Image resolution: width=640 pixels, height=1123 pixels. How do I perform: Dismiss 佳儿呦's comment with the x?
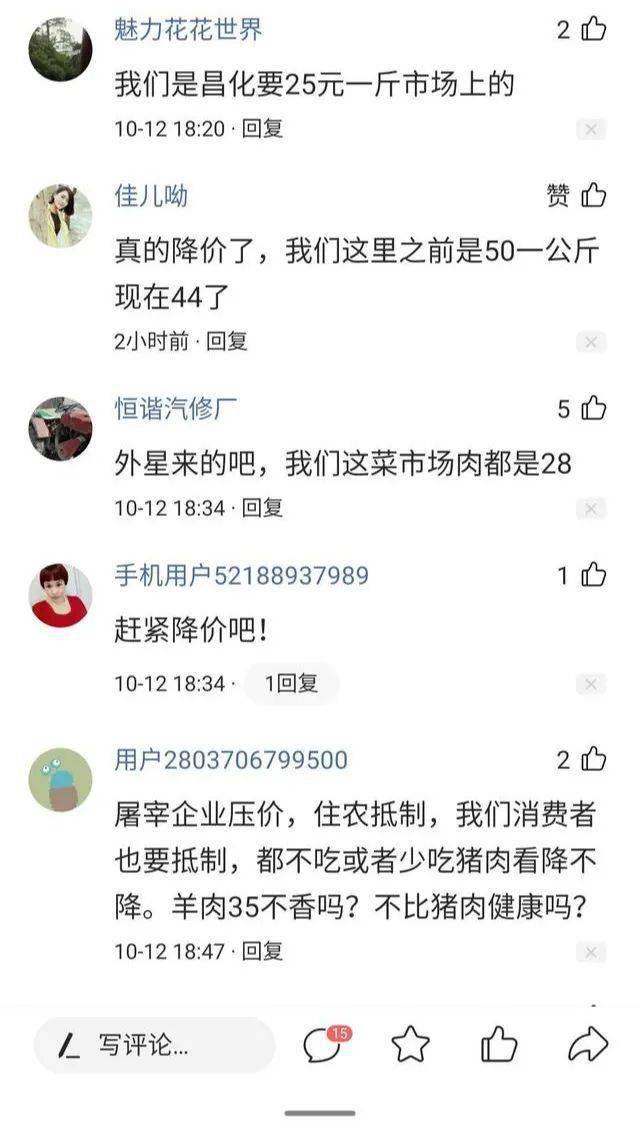(x=591, y=342)
